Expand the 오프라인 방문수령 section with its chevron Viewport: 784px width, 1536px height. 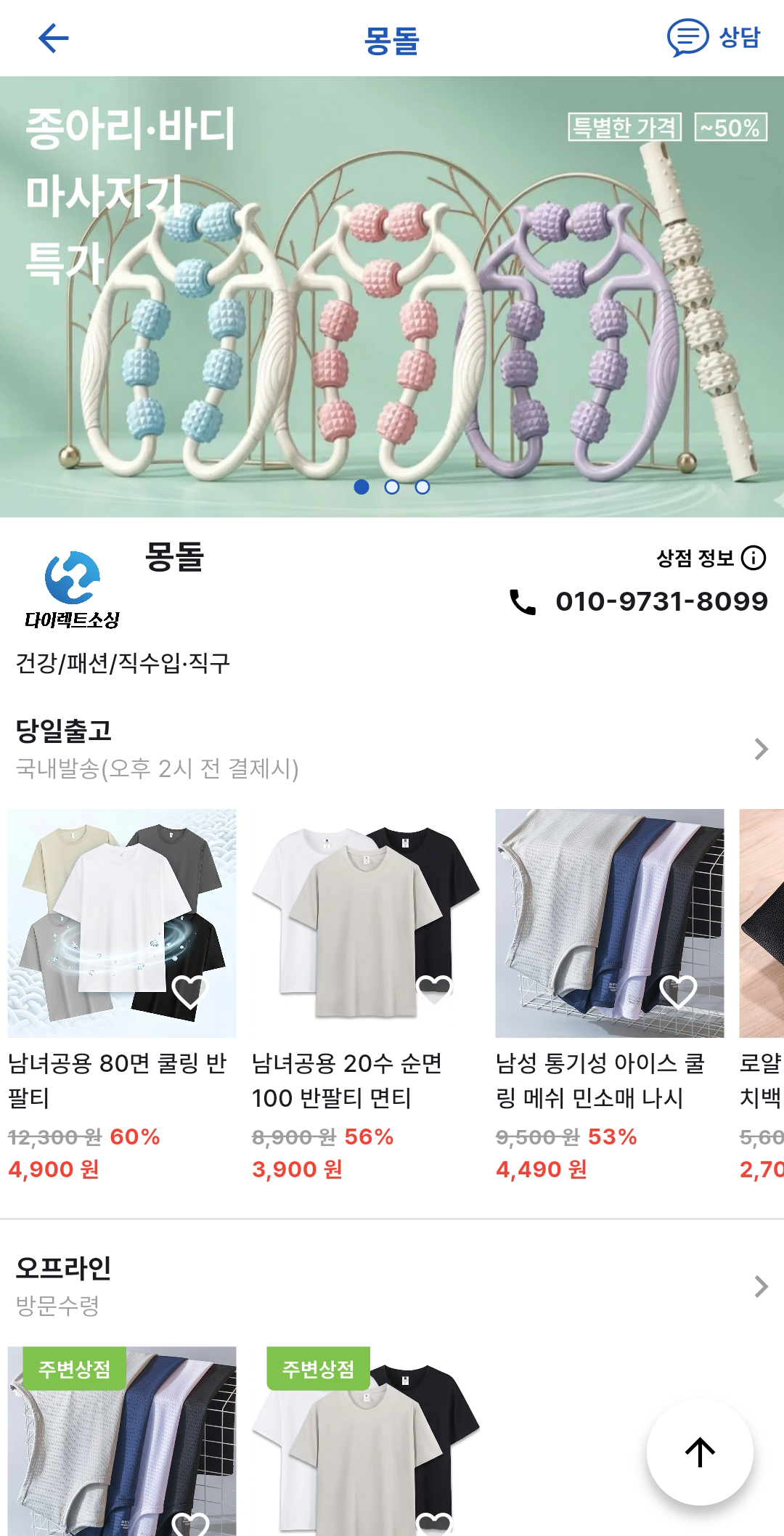tap(760, 1286)
